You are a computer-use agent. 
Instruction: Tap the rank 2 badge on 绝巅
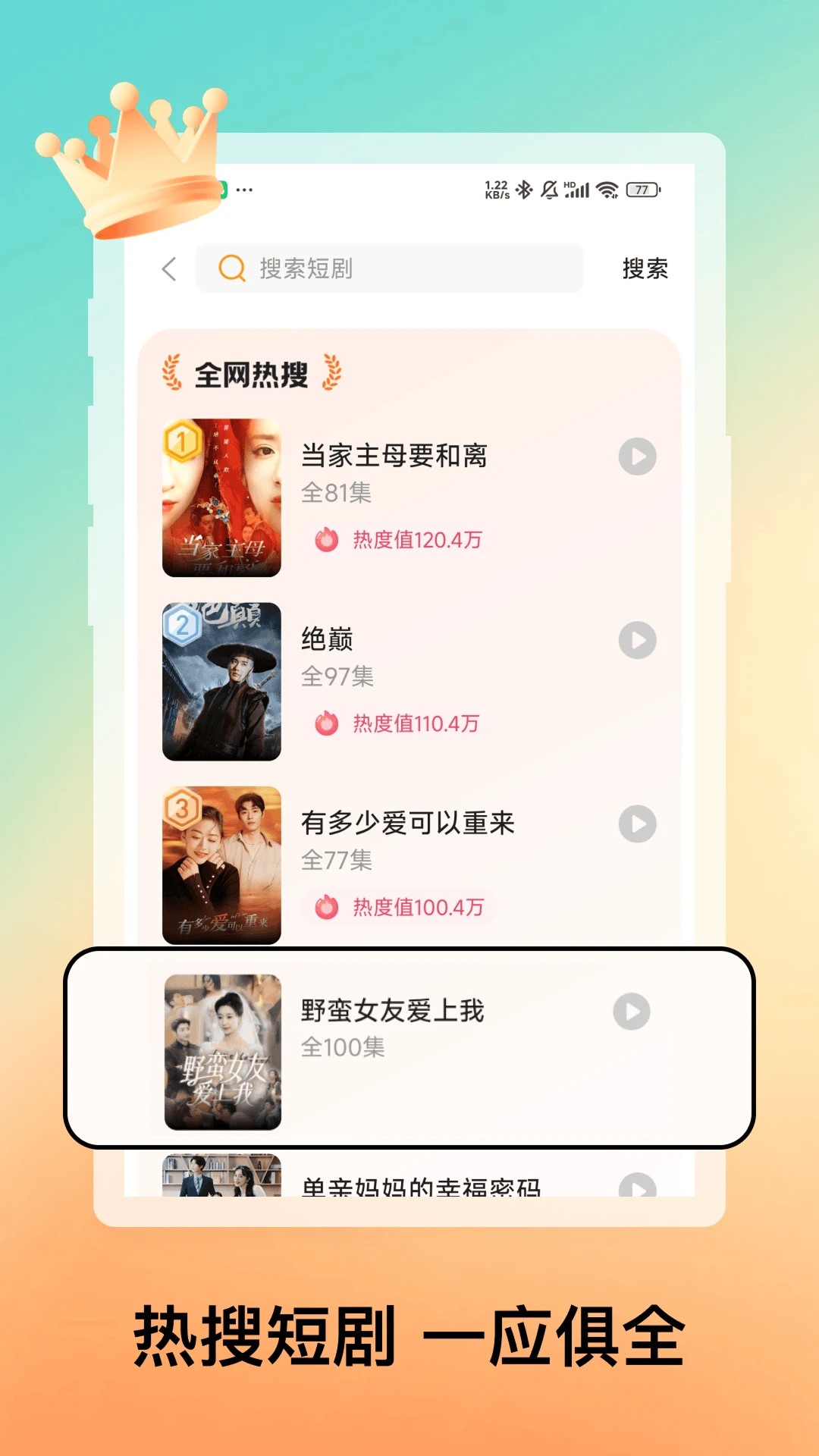pyautogui.click(x=182, y=623)
